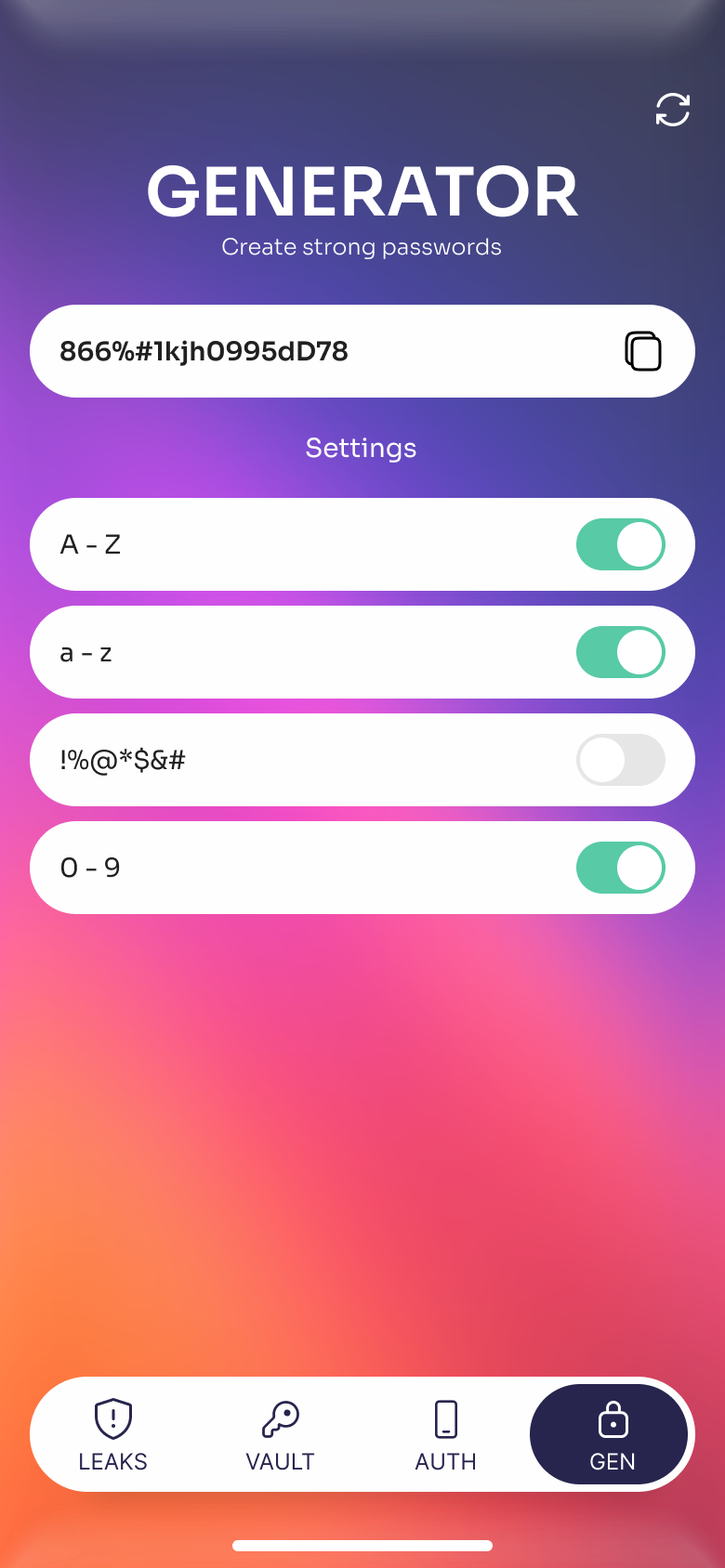Disable digits 0-9 in passwords
Image resolution: width=725 pixels, height=1568 pixels.
coord(620,868)
